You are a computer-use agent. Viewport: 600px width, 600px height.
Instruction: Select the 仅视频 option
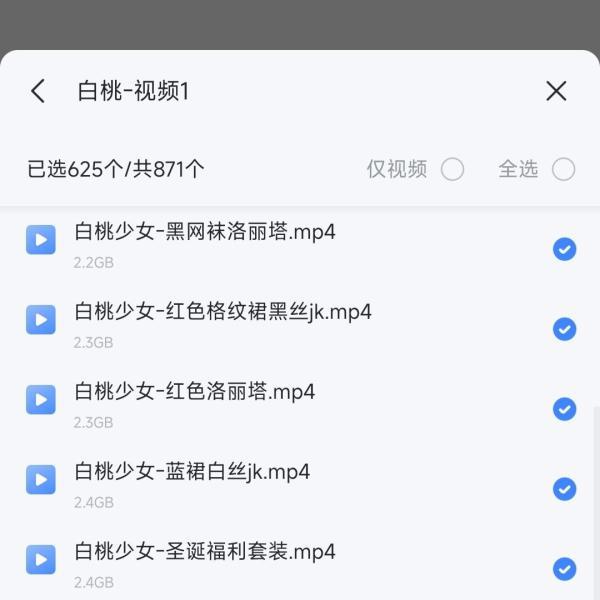453,169
